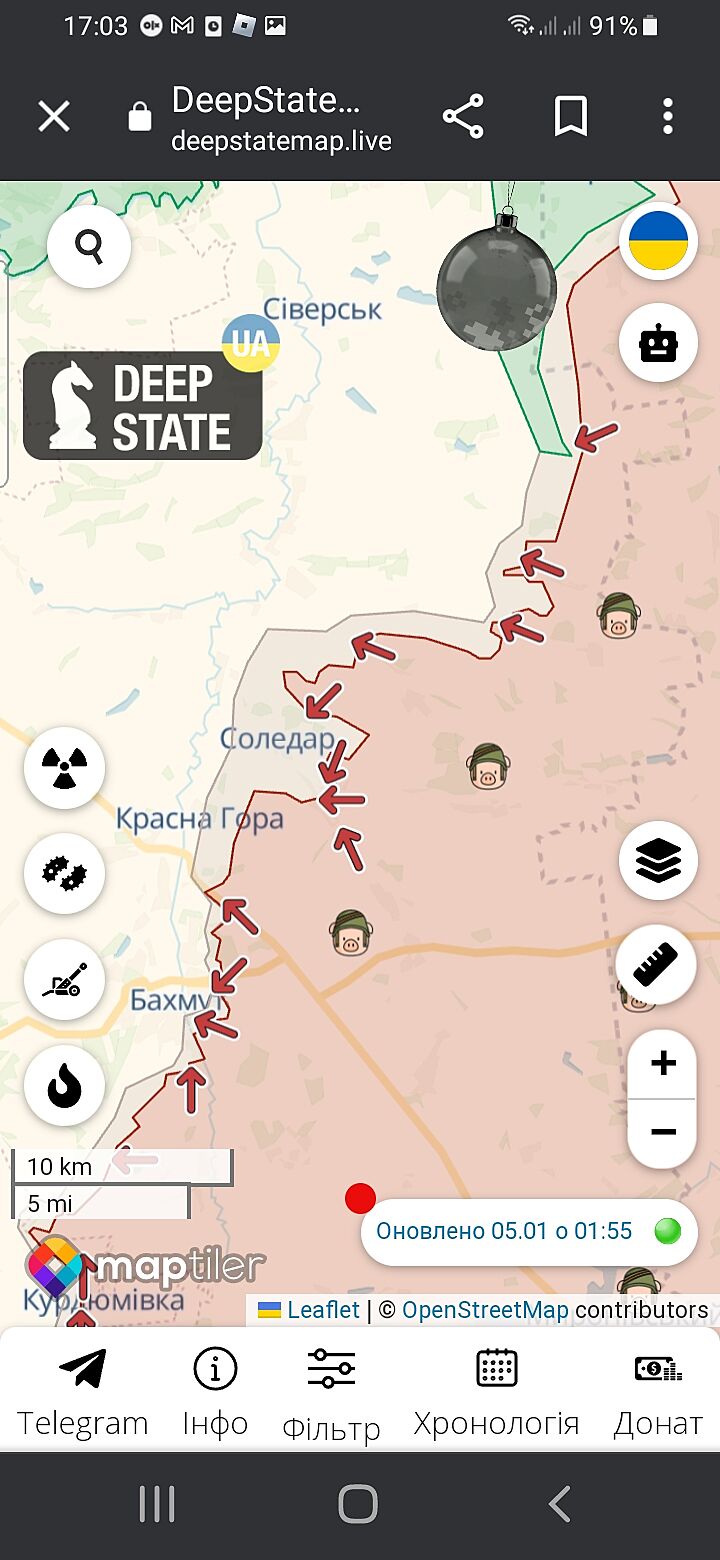Open the Донат donation page

pyautogui.click(x=658, y=1392)
